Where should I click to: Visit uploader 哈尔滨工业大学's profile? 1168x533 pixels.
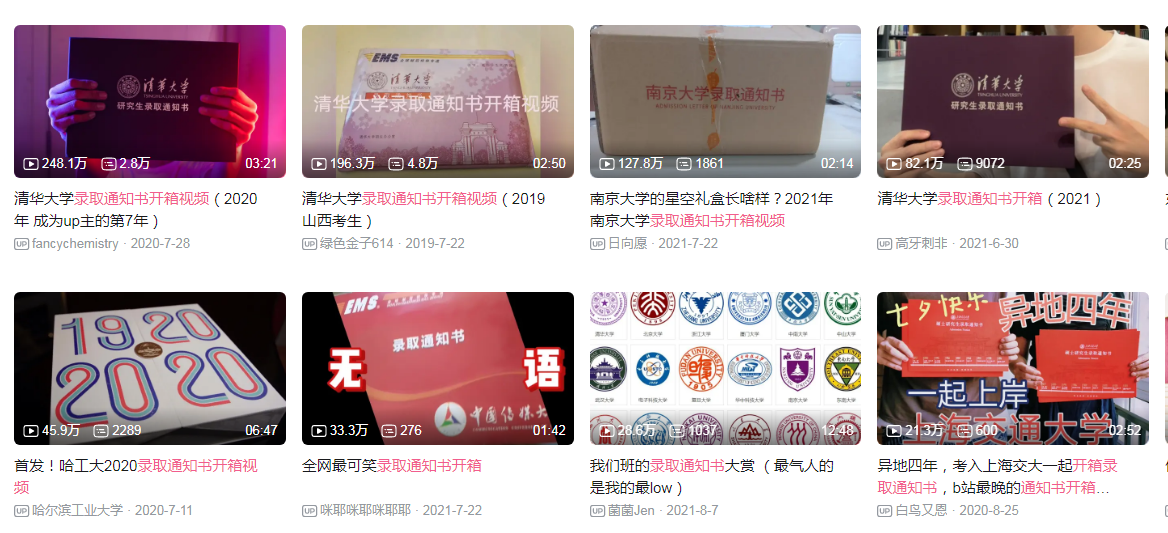[x=77, y=510]
